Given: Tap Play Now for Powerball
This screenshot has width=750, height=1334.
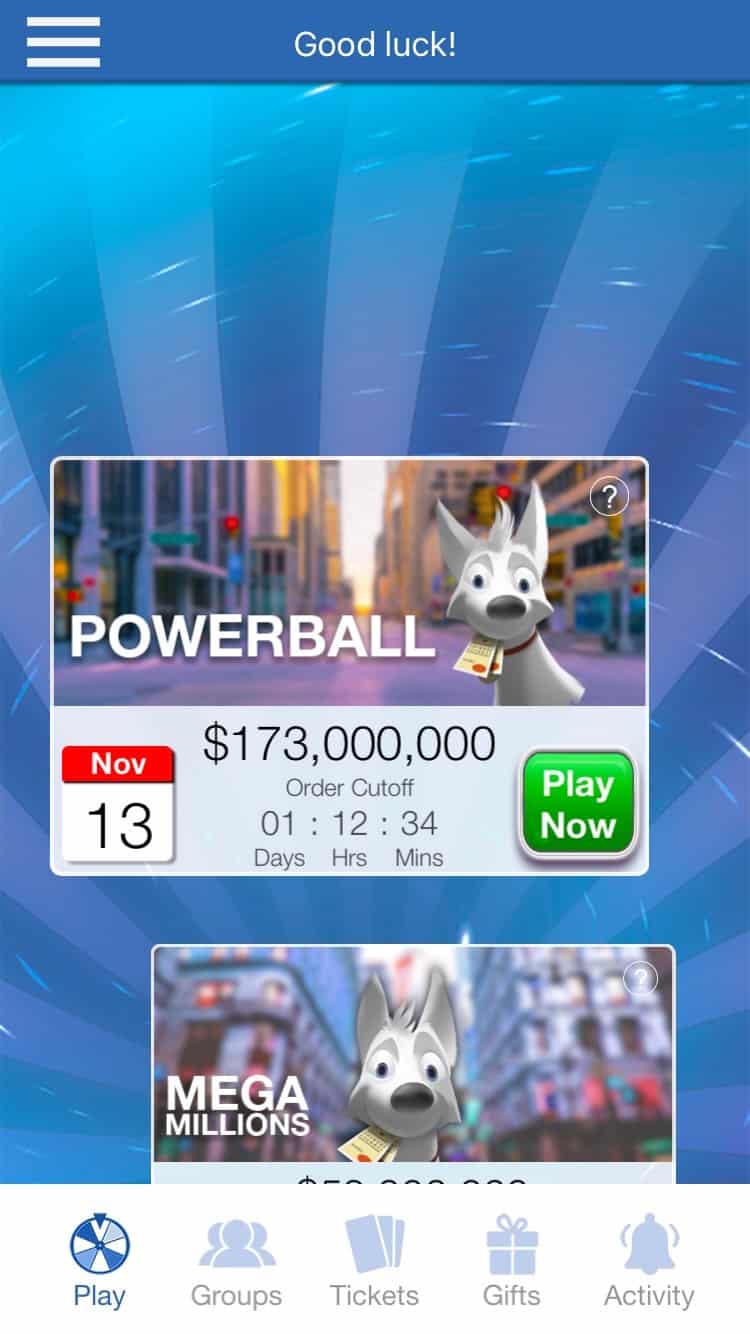Looking at the screenshot, I should [578, 805].
